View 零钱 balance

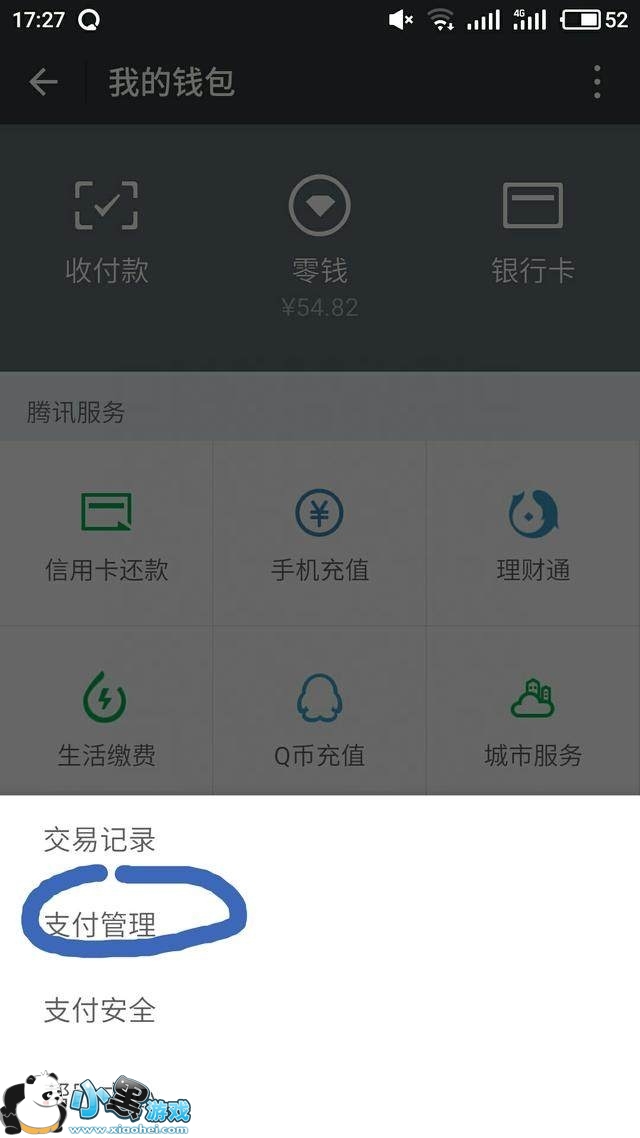pos(320,240)
